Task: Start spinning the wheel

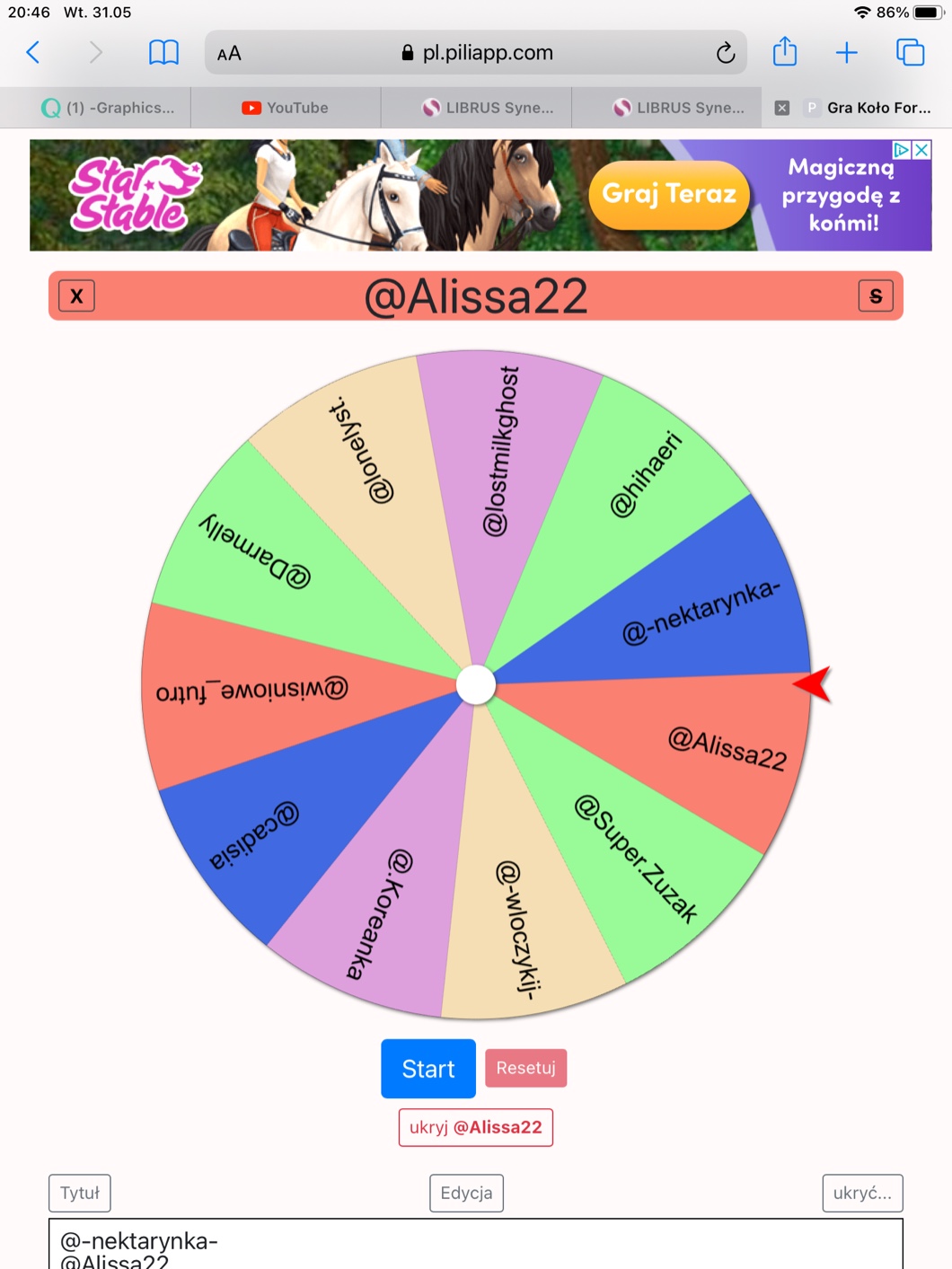Action: pyautogui.click(x=428, y=1069)
